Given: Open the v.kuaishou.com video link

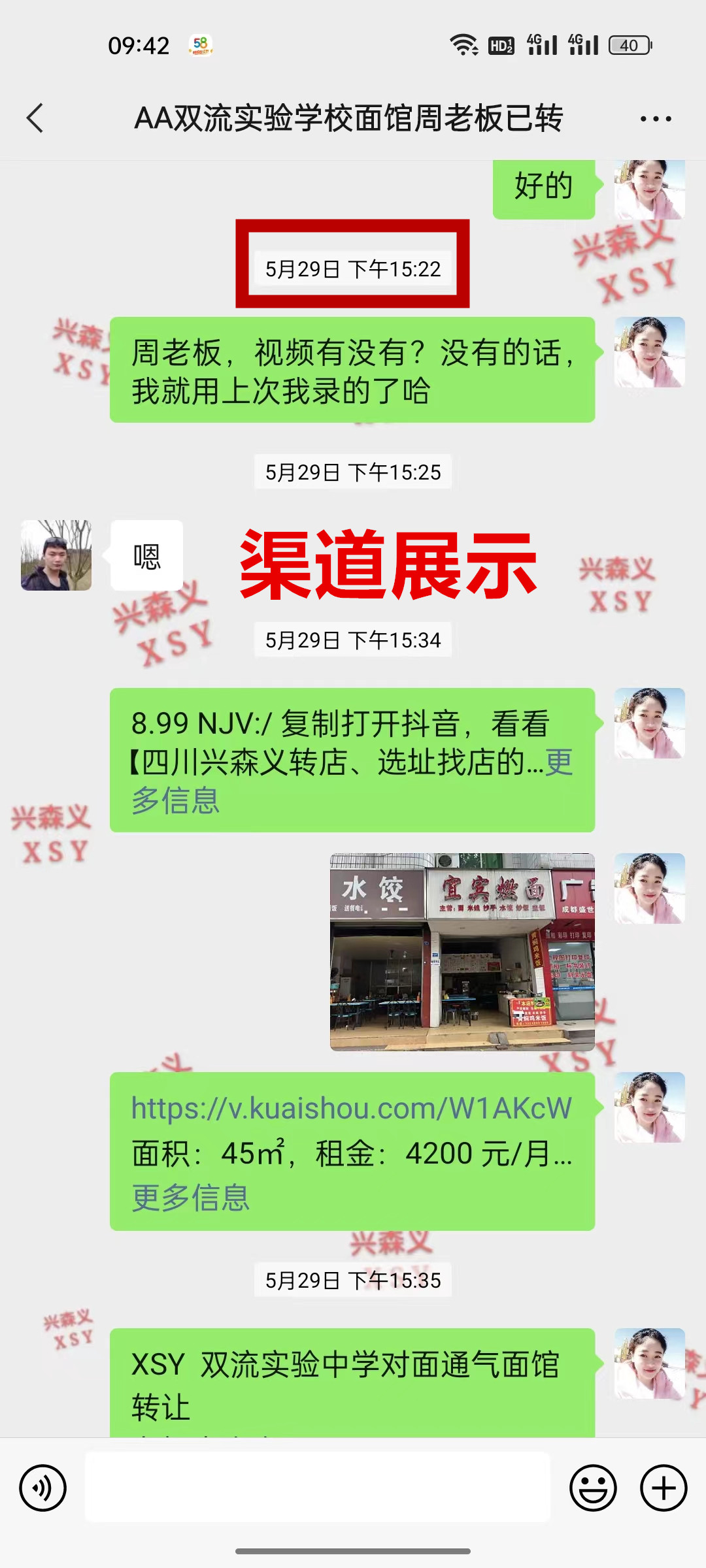Looking at the screenshot, I should [x=352, y=1108].
